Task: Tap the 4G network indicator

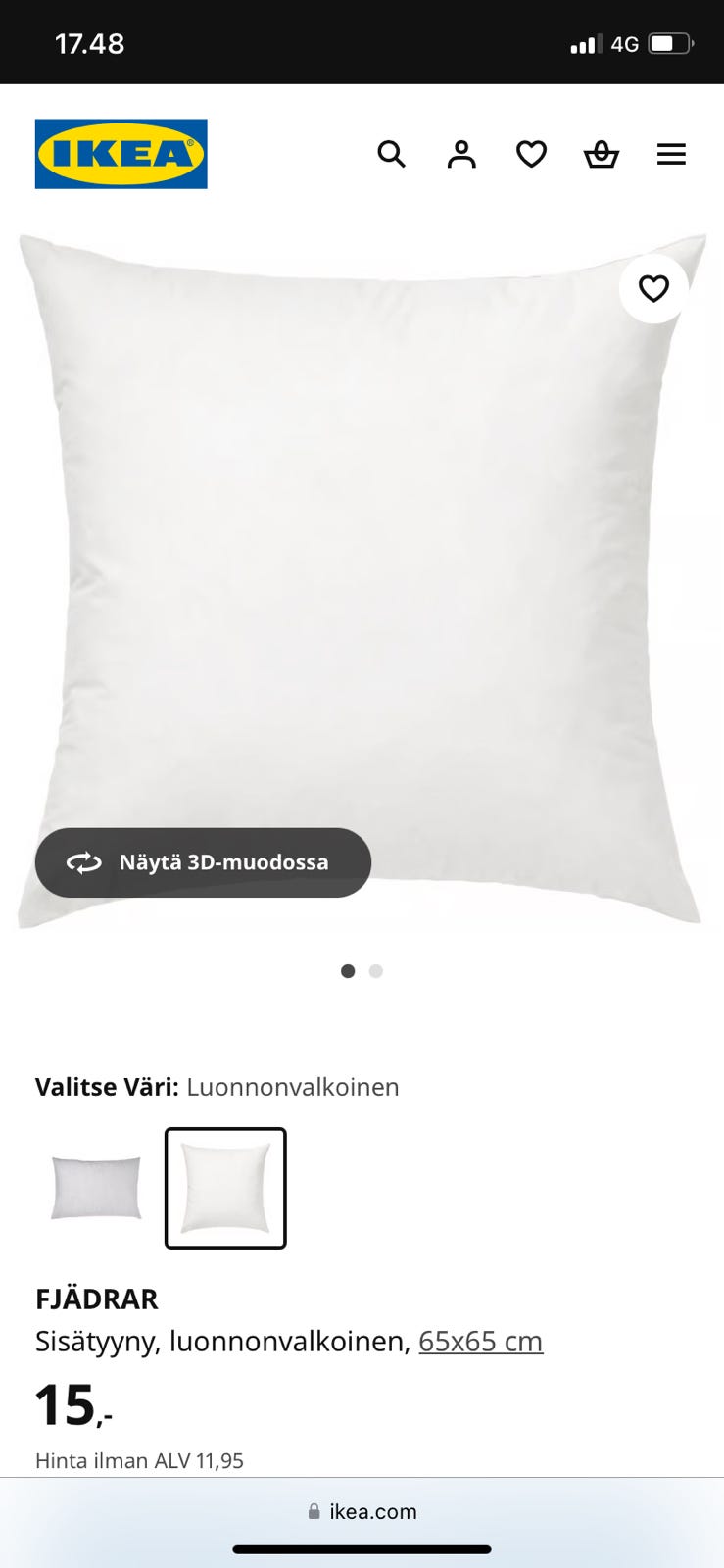Action: (x=624, y=43)
